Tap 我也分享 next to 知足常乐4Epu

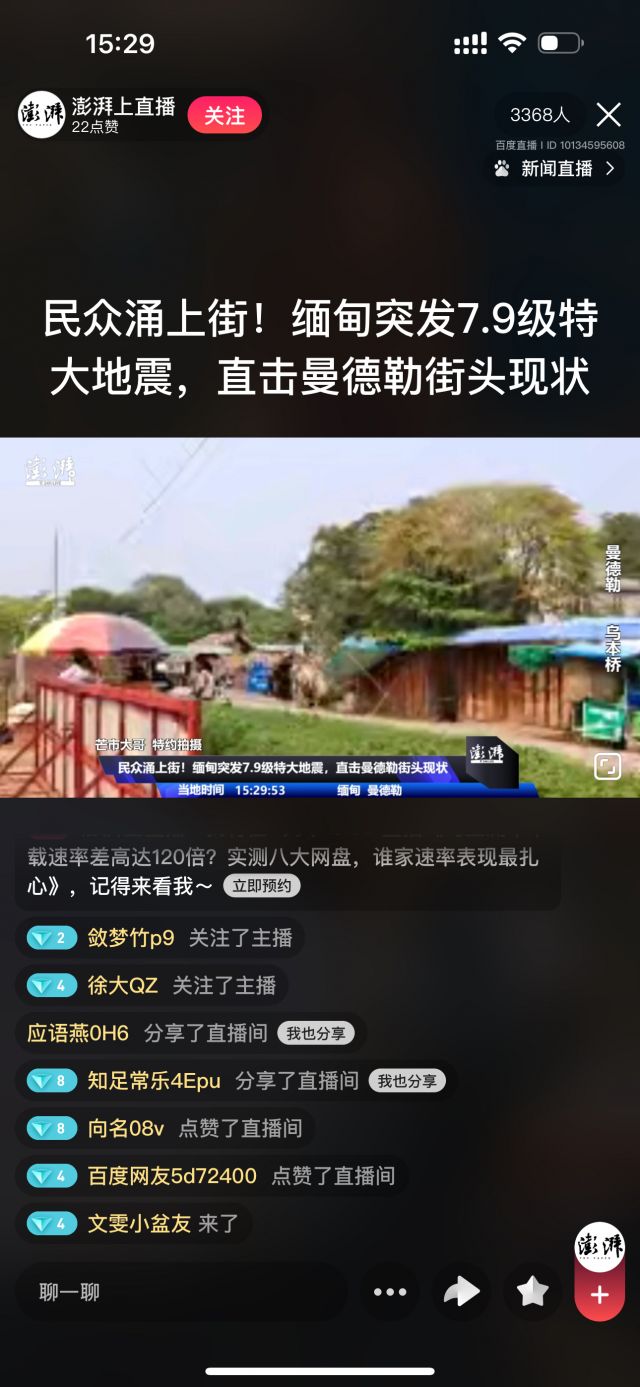point(407,1081)
